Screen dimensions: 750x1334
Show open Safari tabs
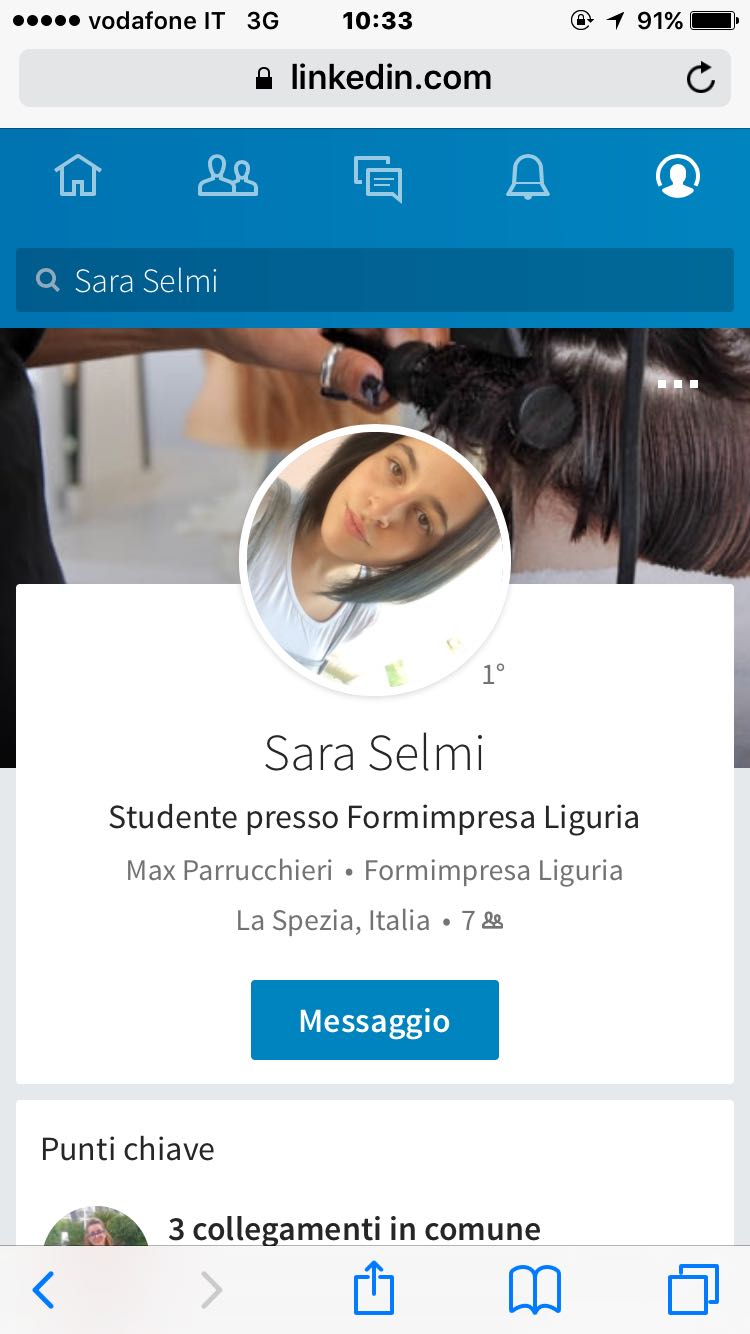[x=693, y=1290]
